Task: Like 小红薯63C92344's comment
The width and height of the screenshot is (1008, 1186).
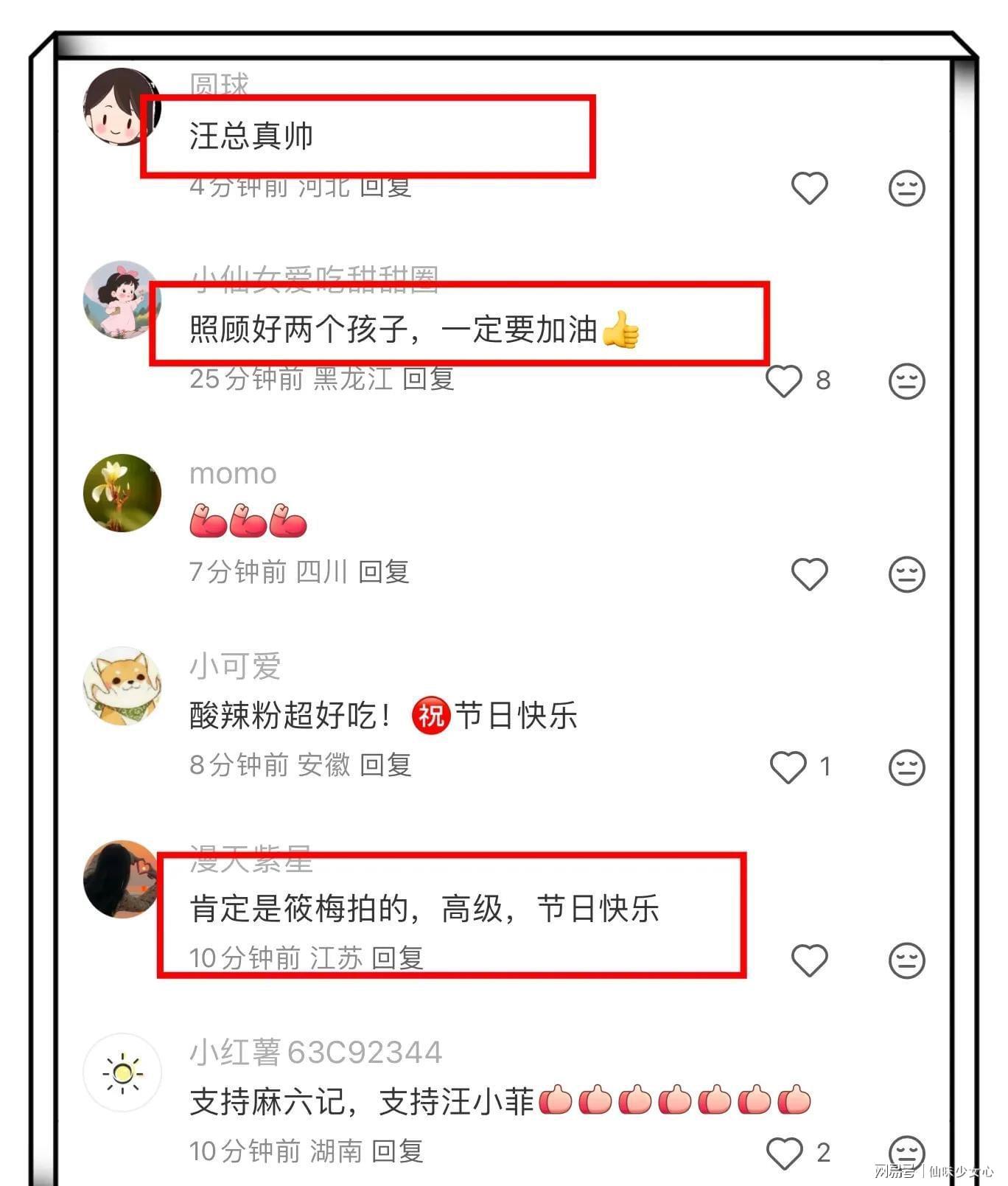Action: point(784,1153)
